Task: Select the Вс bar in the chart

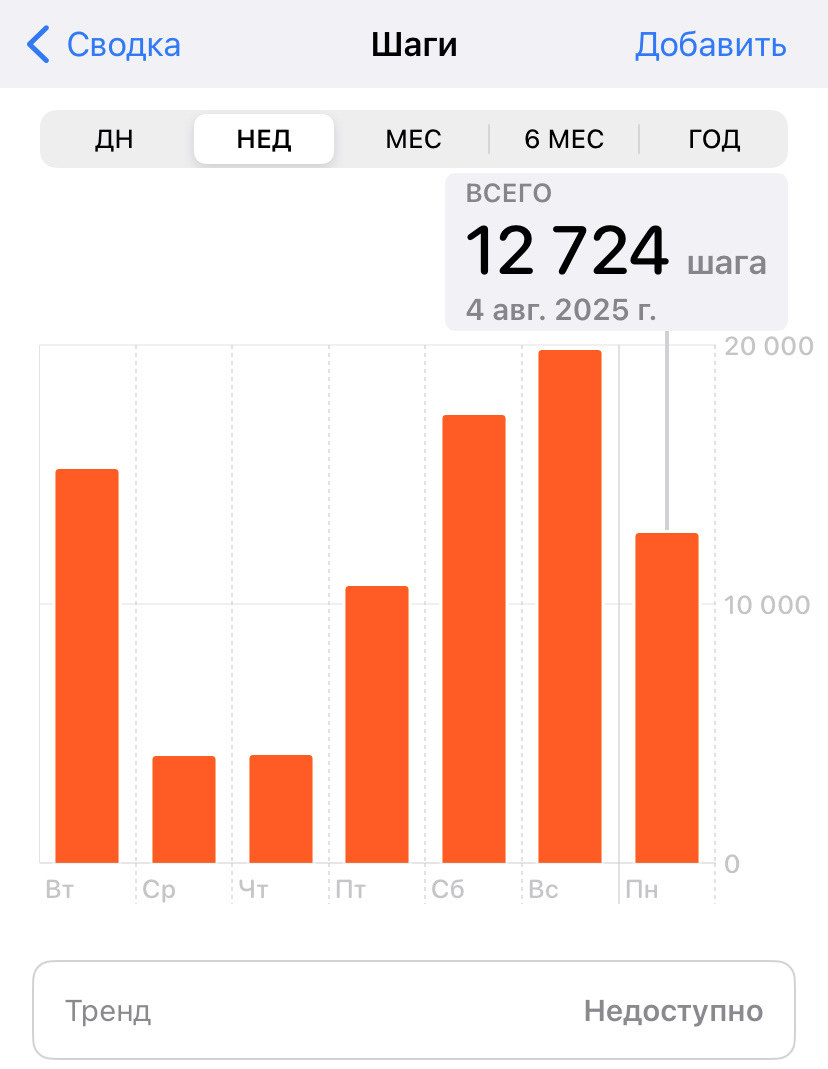Action: point(570,606)
